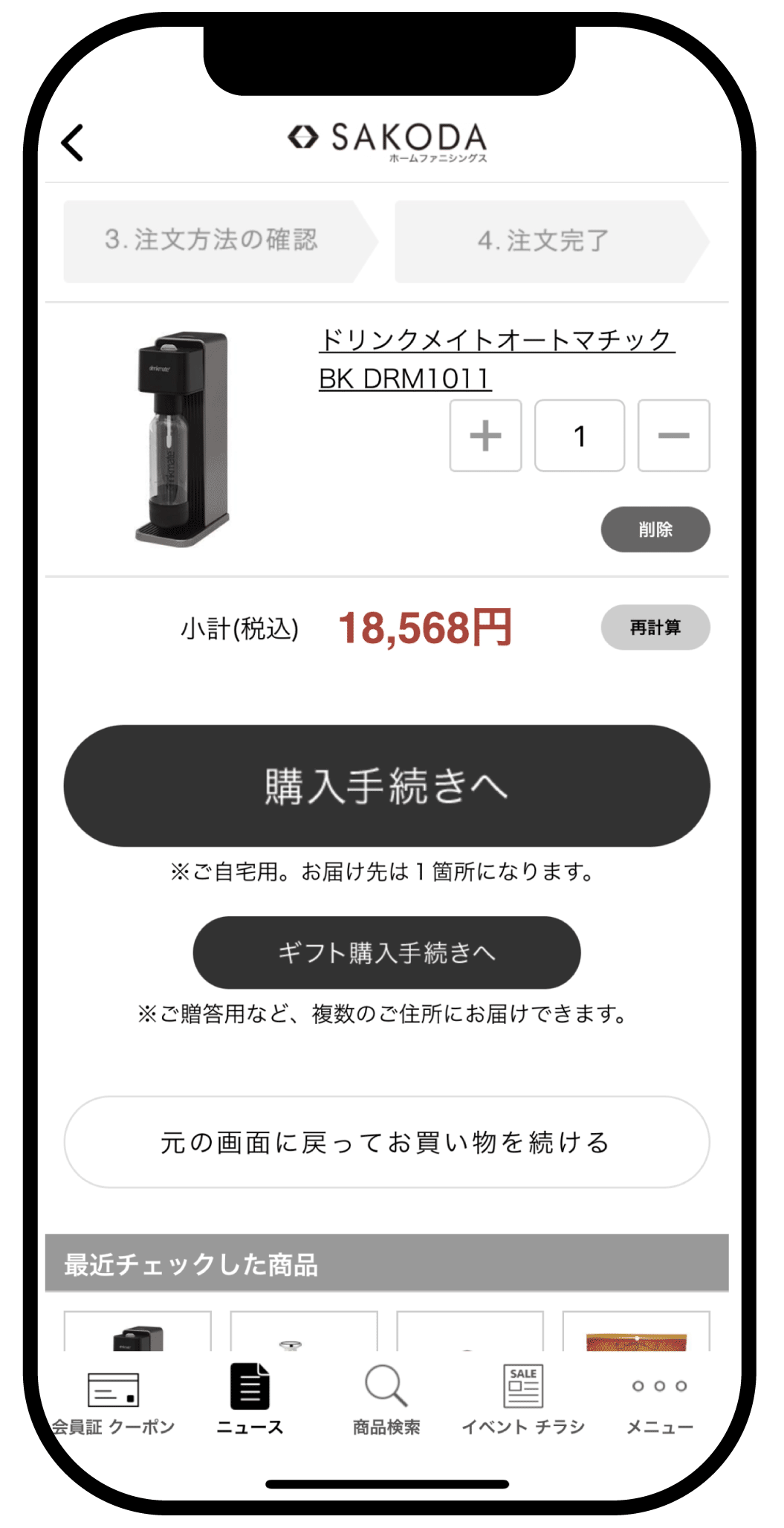Screen dimensions: 784x1528
Task: Select 元の画面に戻ってお買い物を続ける
Action: coord(386,1142)
